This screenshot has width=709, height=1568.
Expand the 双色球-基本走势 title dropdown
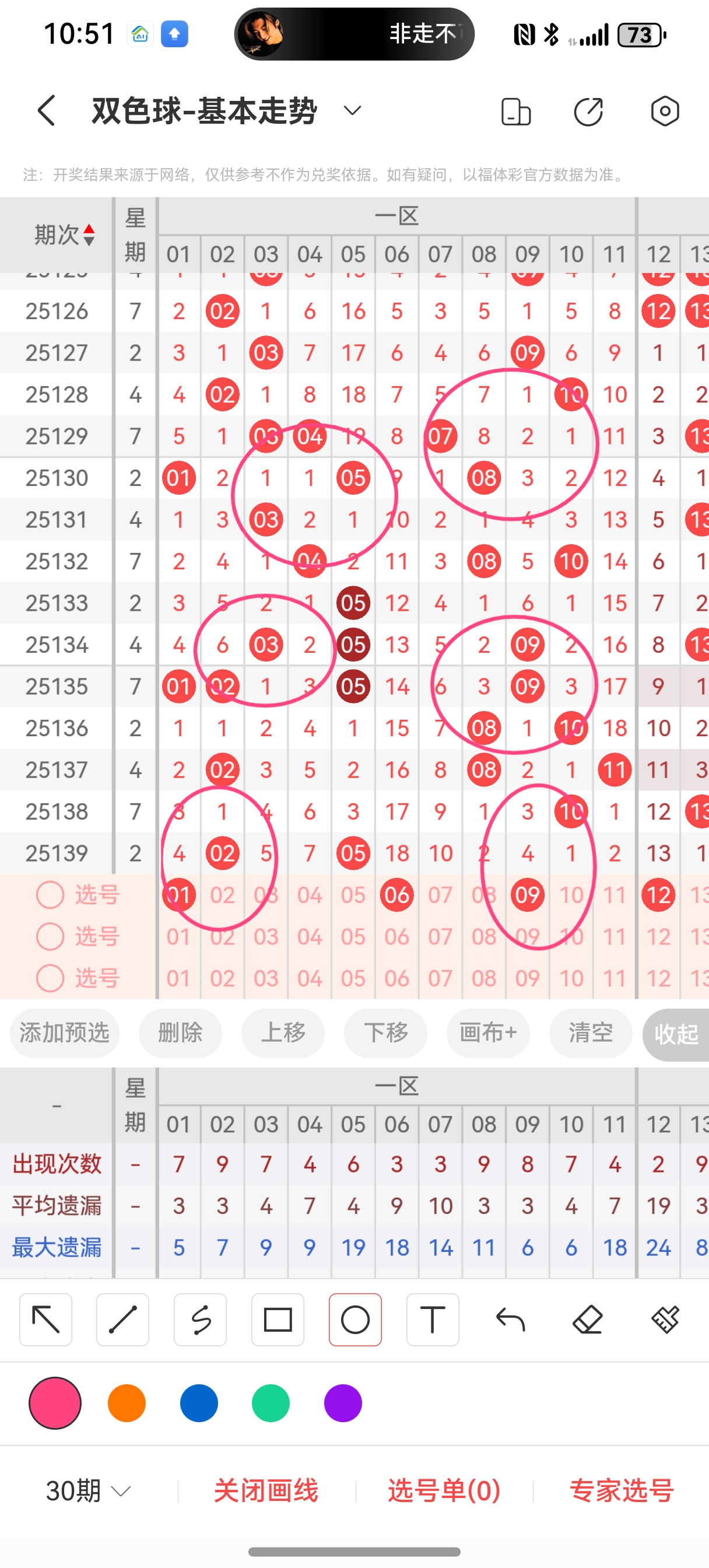pos(352,111)
